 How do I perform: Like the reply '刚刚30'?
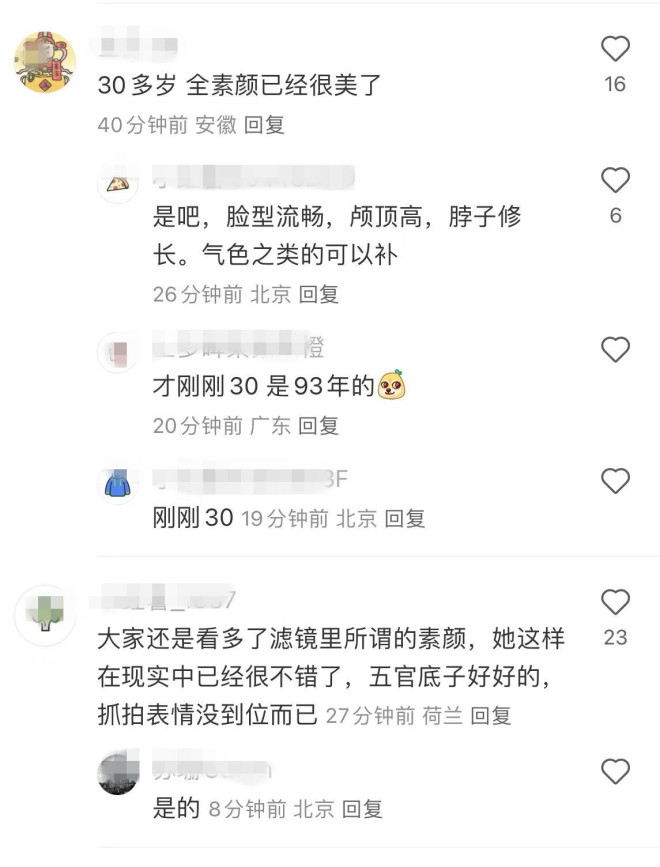coord(615,481)
